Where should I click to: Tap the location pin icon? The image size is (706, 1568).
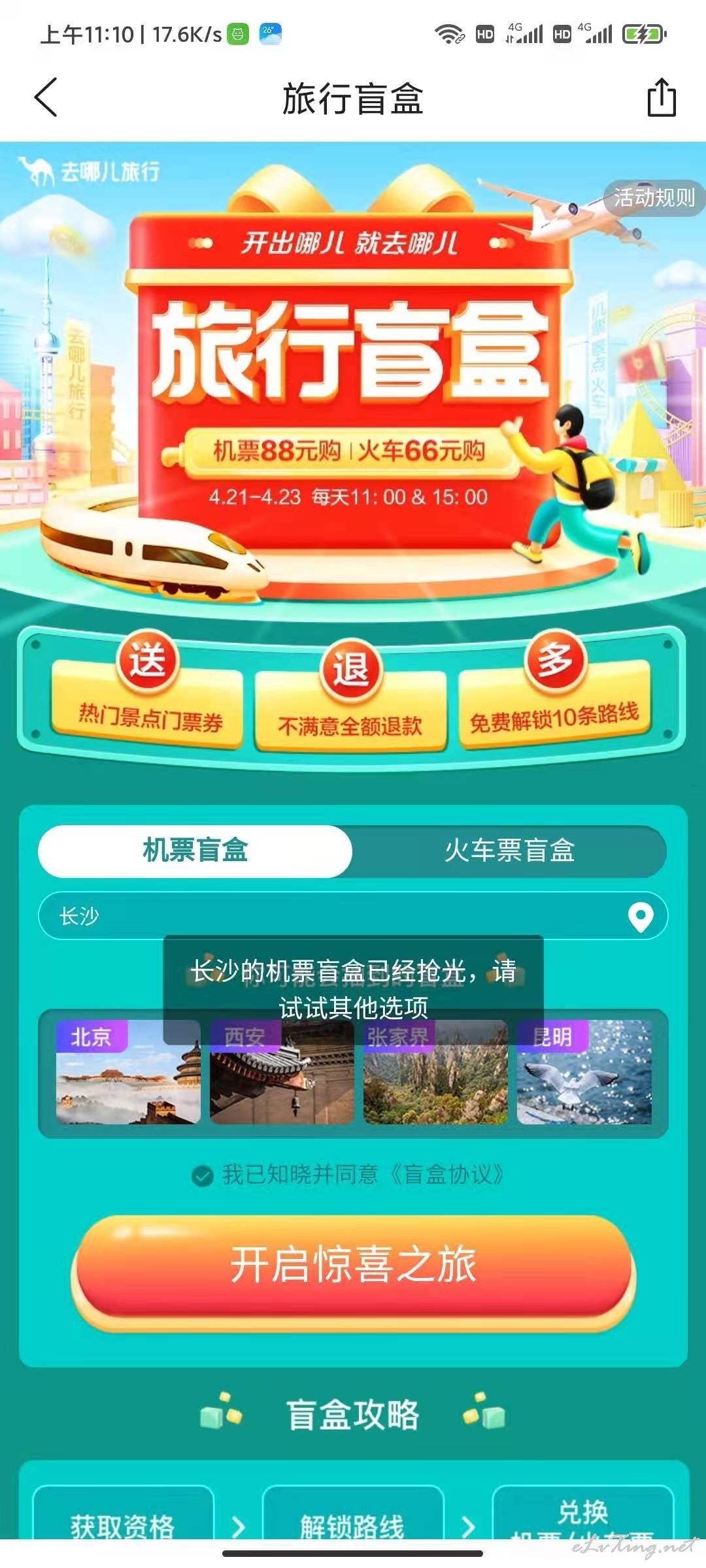(x=641, y=917)
